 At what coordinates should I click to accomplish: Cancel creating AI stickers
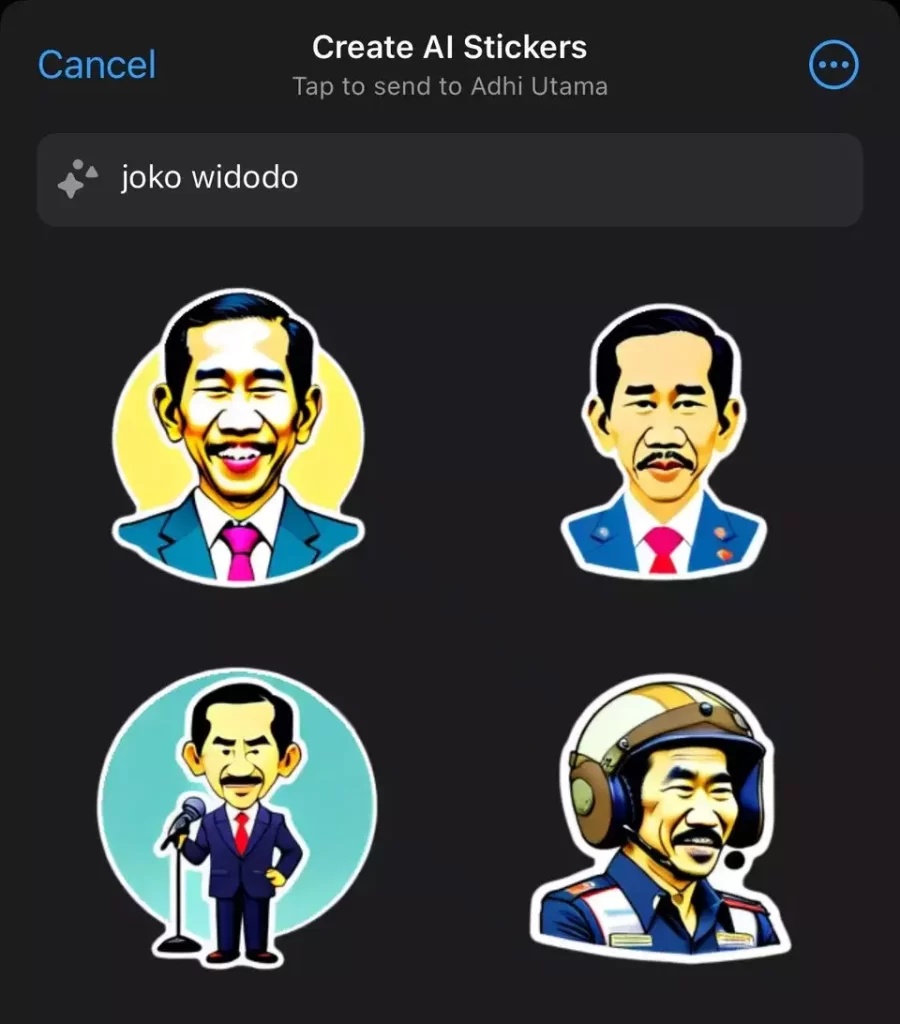tap(97, 65)
